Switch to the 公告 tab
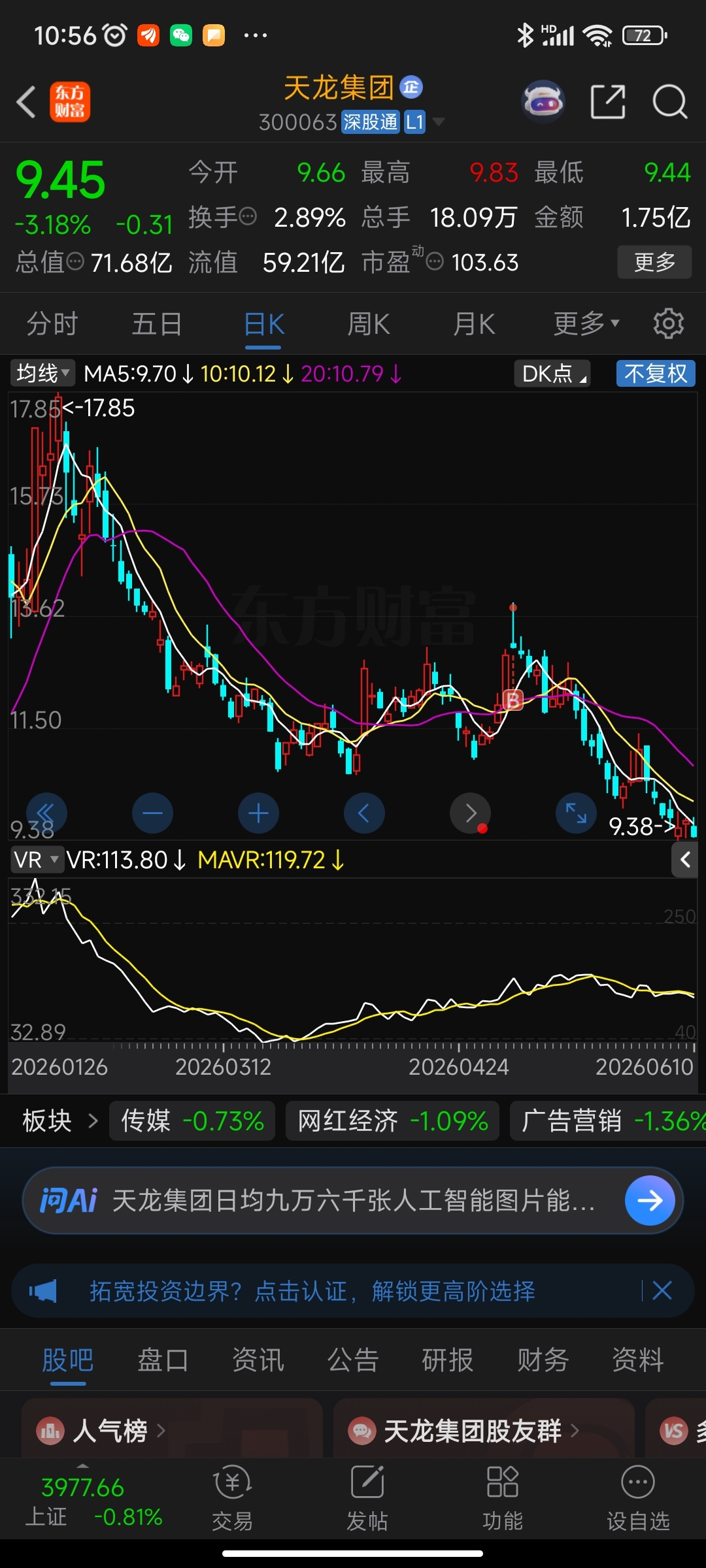Screen dimensions: 706x1568 tap(353, 1360)
